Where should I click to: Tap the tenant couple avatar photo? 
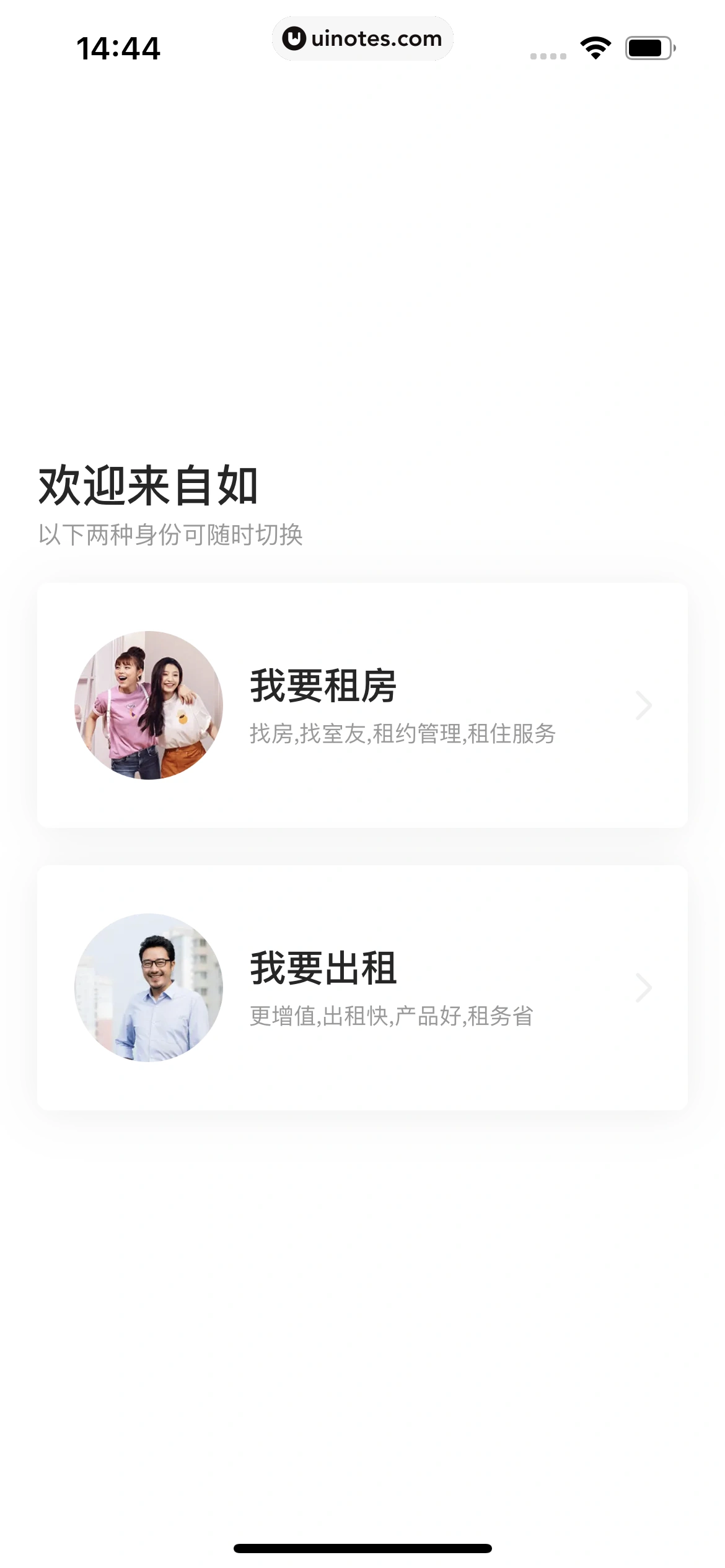[x=148, y=706]
